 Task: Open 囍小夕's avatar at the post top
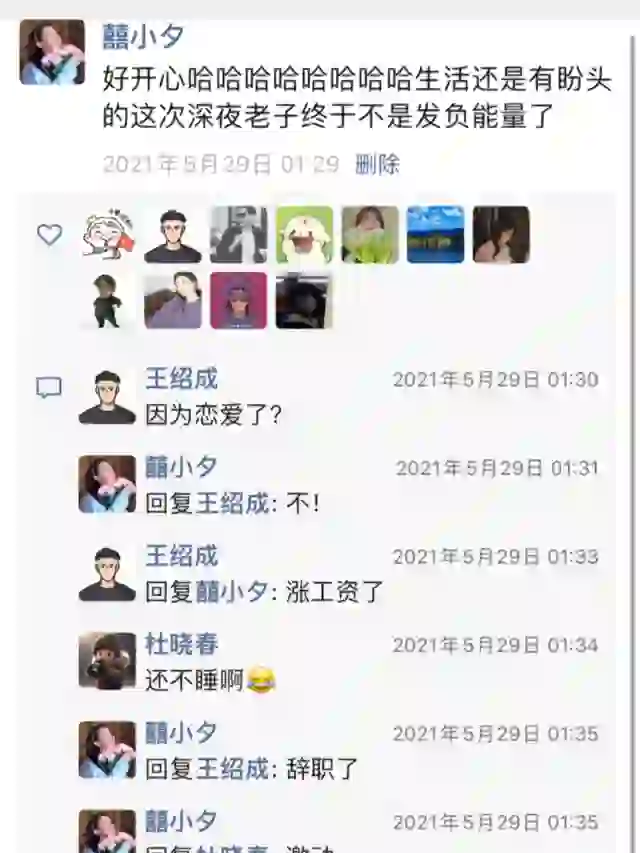coord(52,52)
